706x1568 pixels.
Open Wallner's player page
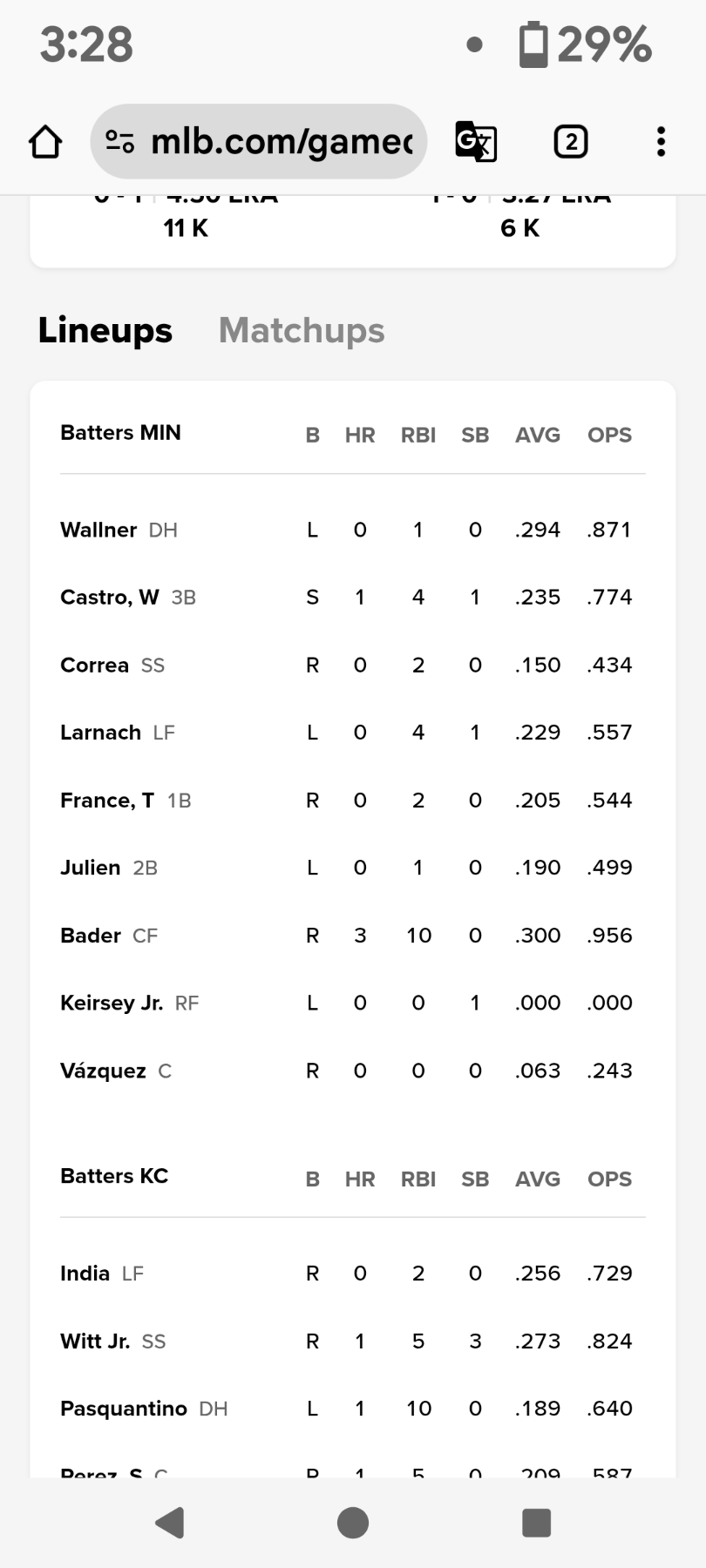point(98,530)
